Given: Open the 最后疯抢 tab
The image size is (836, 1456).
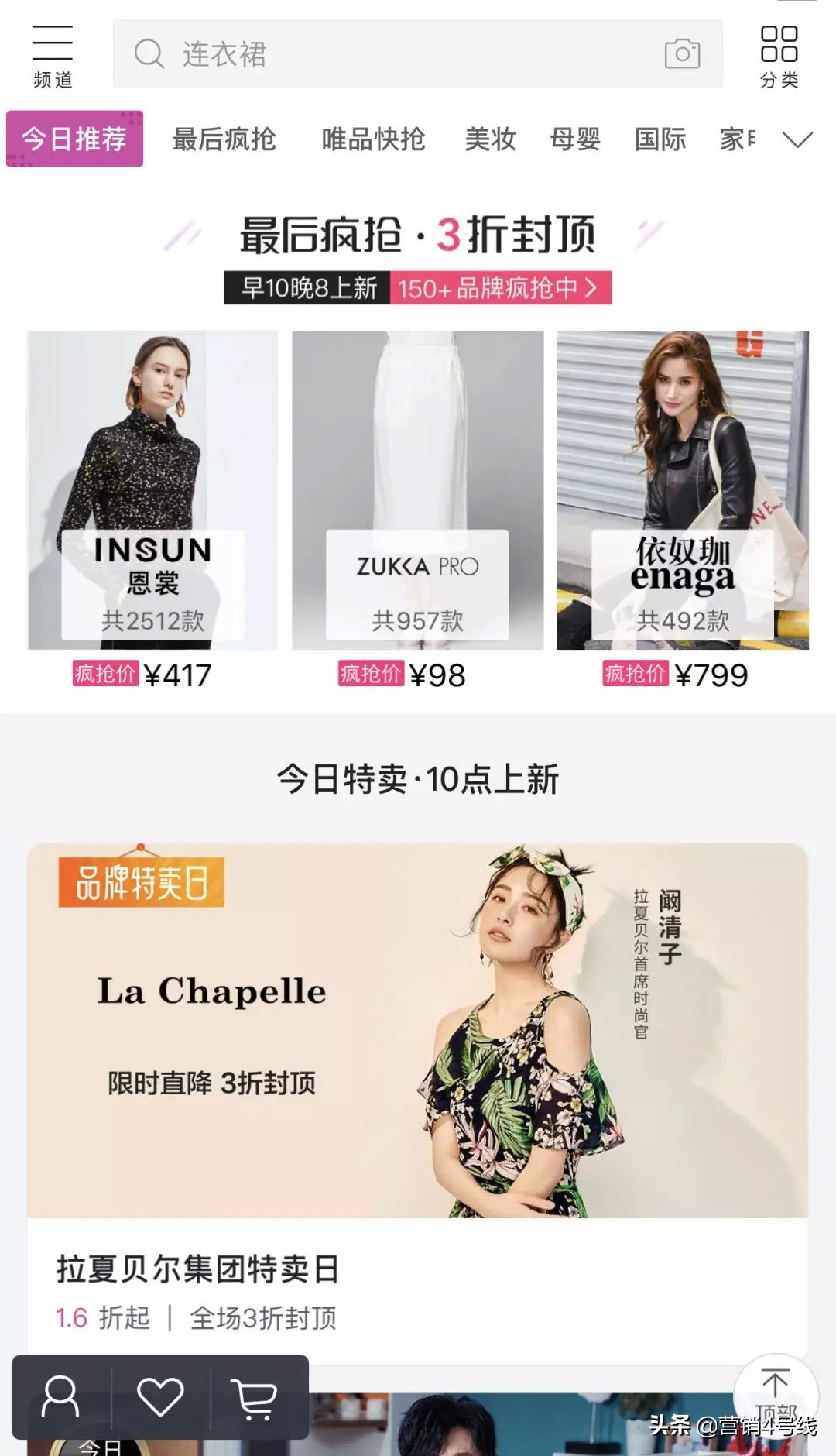Looking at the screenshot, I should tap(225, 139).
